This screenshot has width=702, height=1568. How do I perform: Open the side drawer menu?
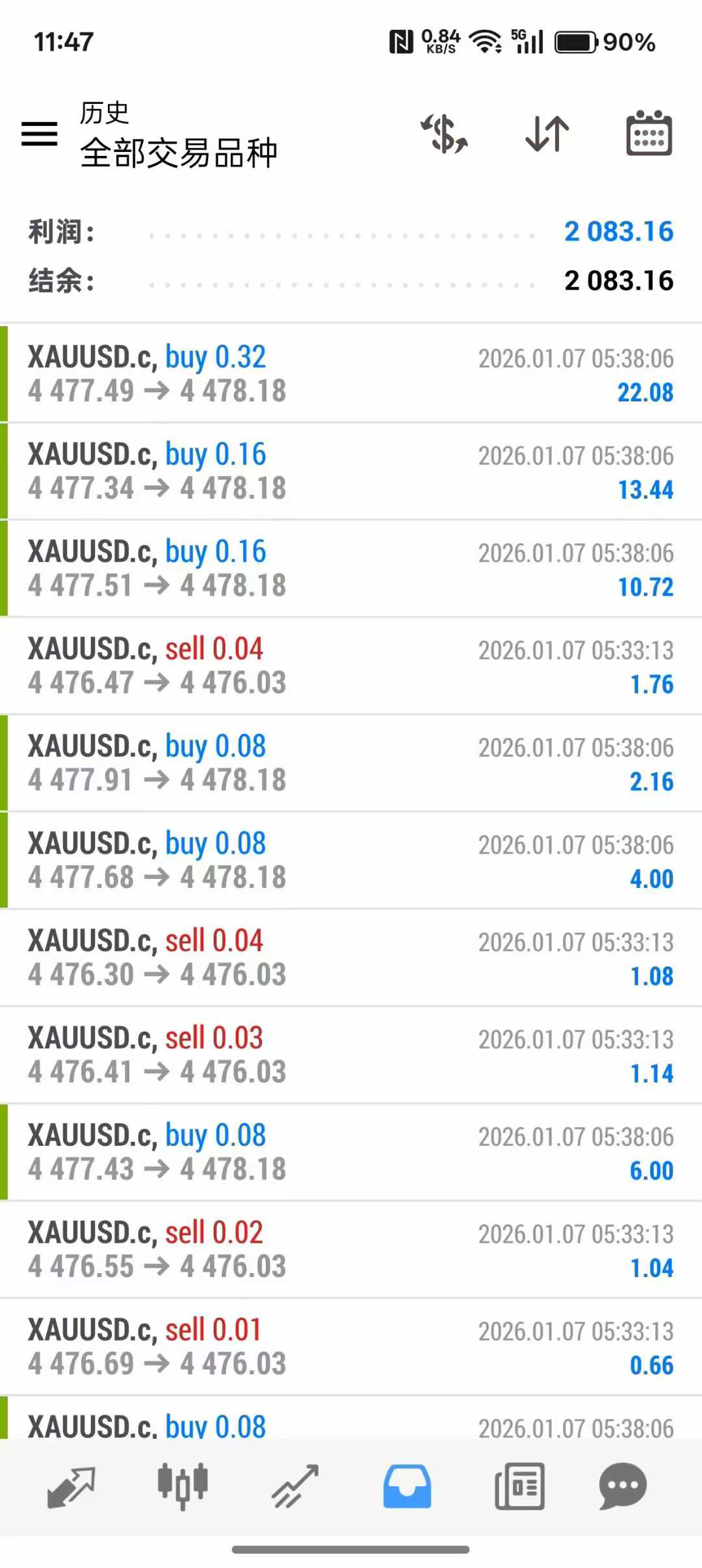click(x=40, y=134)
